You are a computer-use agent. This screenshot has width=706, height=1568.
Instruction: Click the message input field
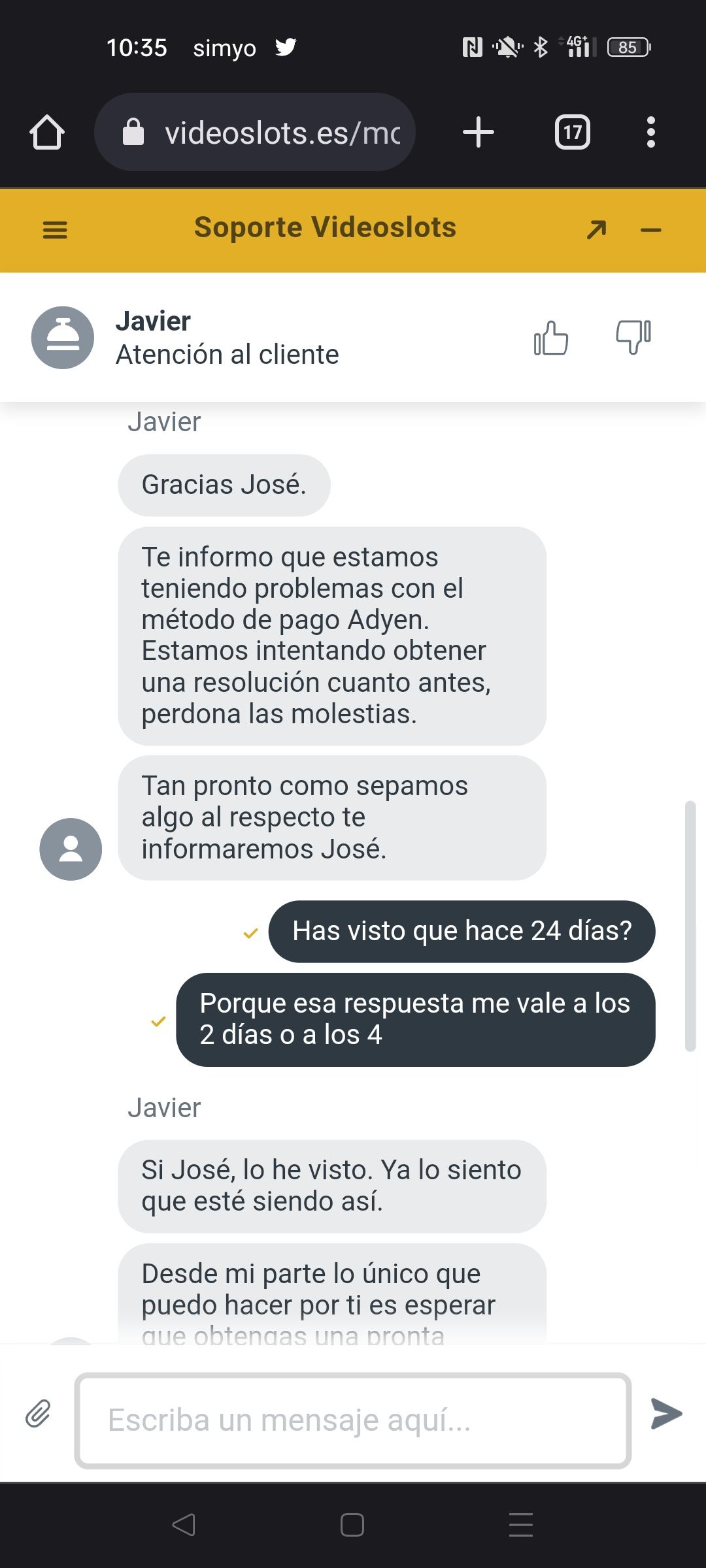tap(353, 1418)
